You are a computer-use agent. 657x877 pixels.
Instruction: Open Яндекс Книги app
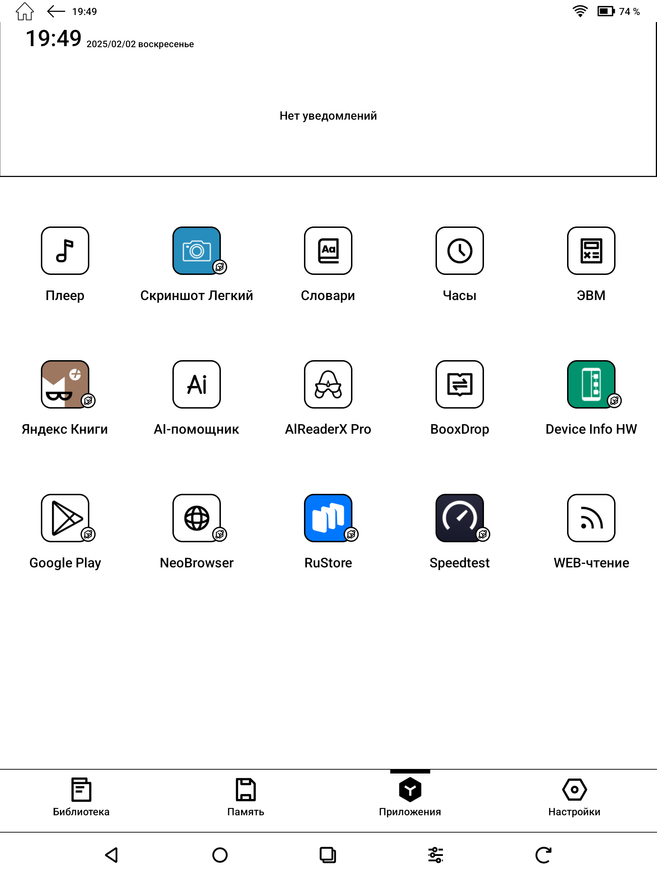[65, 385]
